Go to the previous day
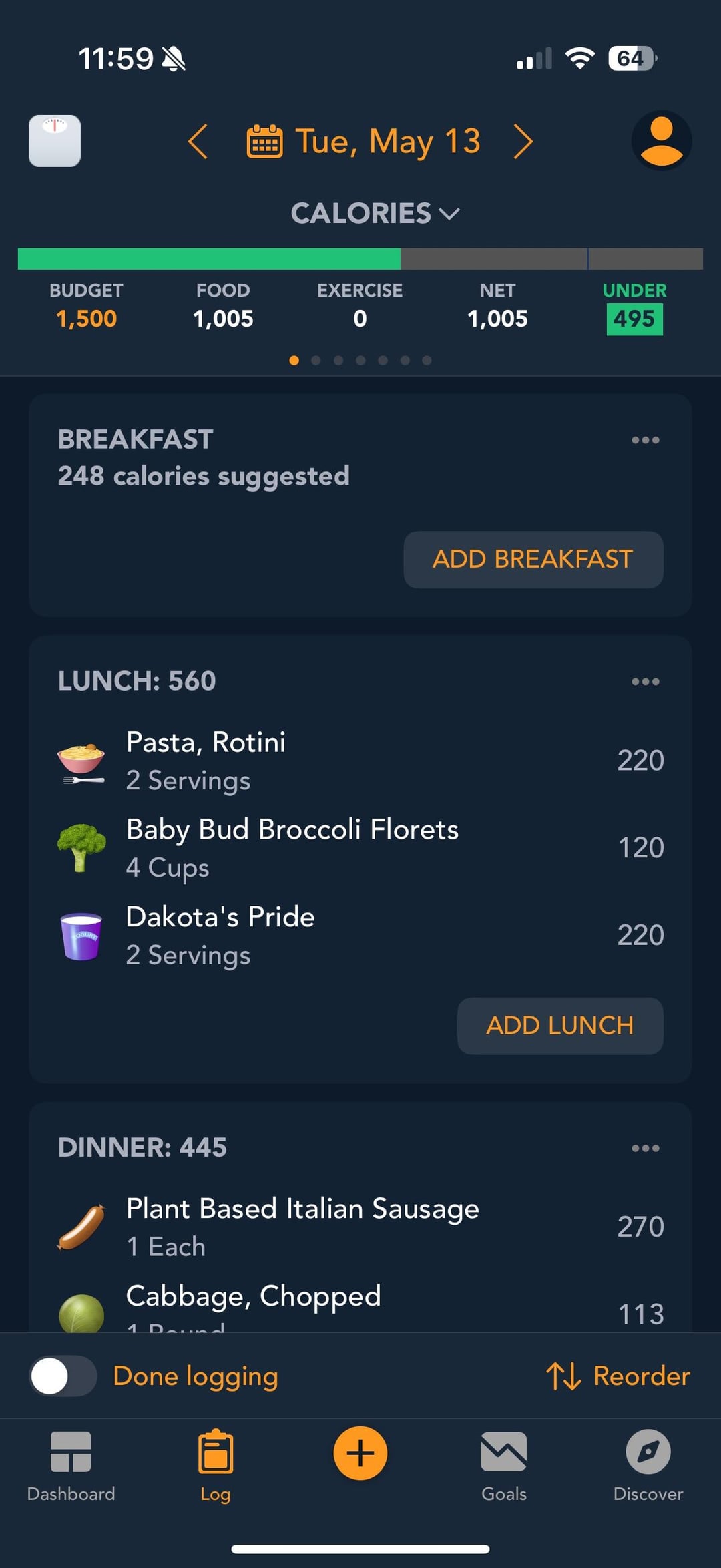 (198, 141)
